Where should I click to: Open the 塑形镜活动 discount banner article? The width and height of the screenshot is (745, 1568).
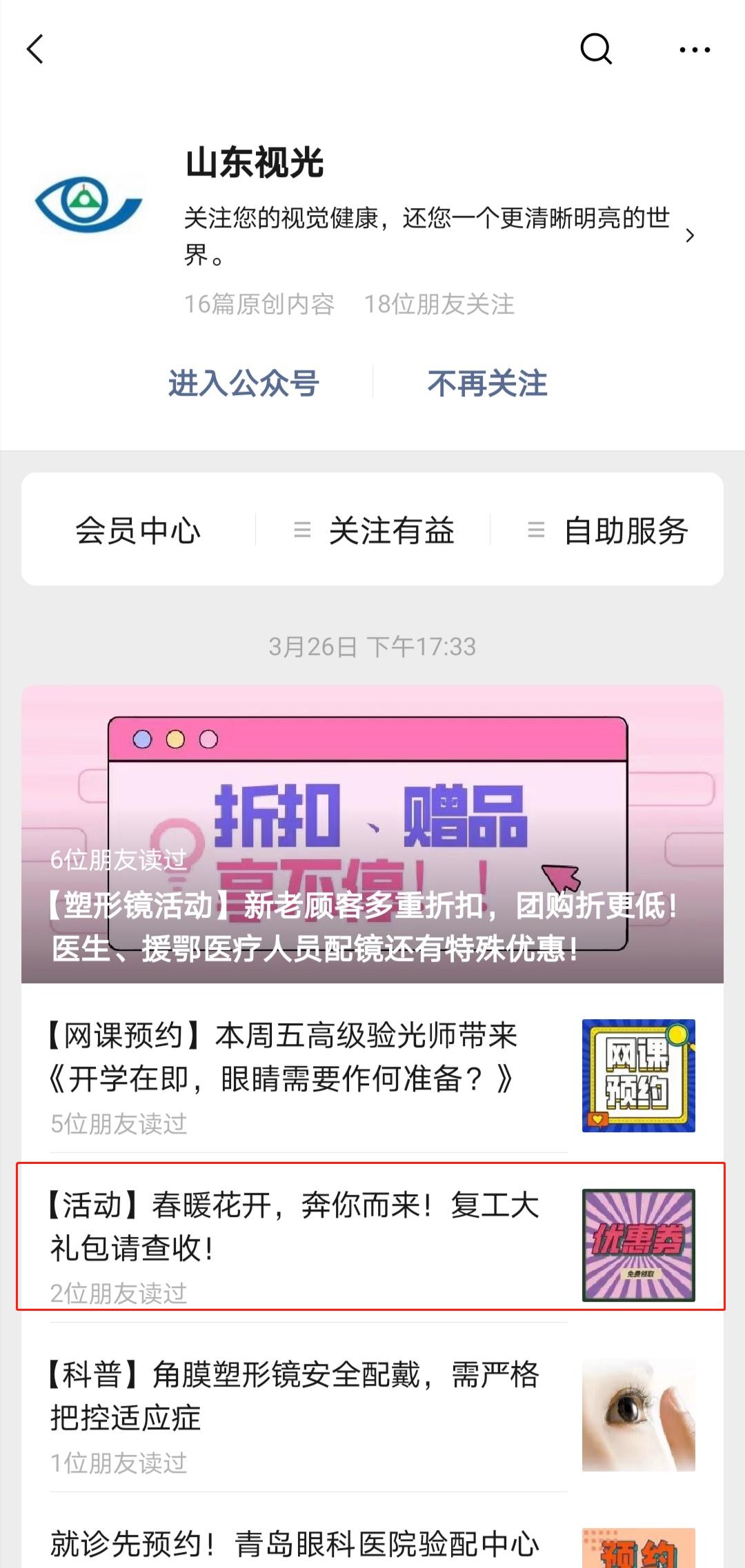(x=372, y=834)
